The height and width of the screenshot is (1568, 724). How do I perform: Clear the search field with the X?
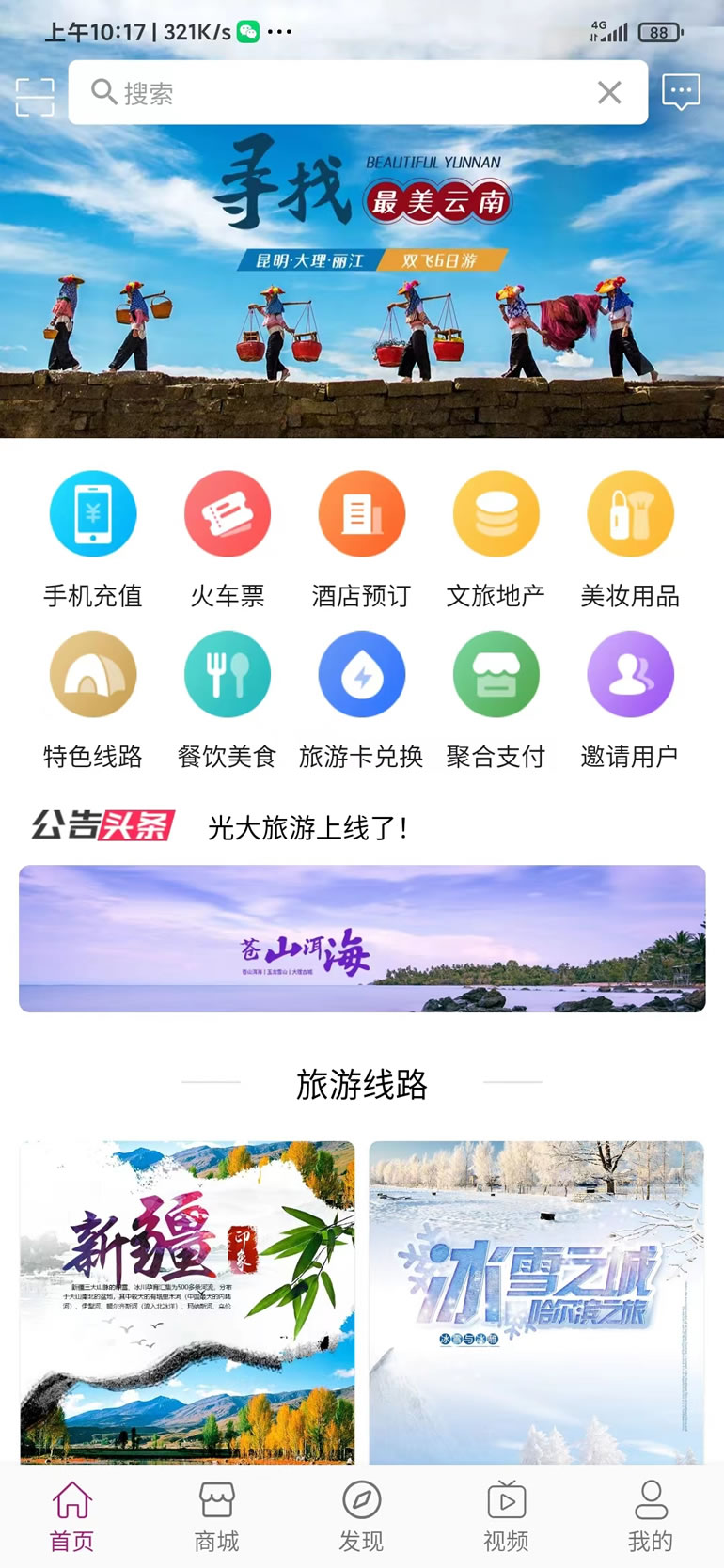tap(609, 92)
